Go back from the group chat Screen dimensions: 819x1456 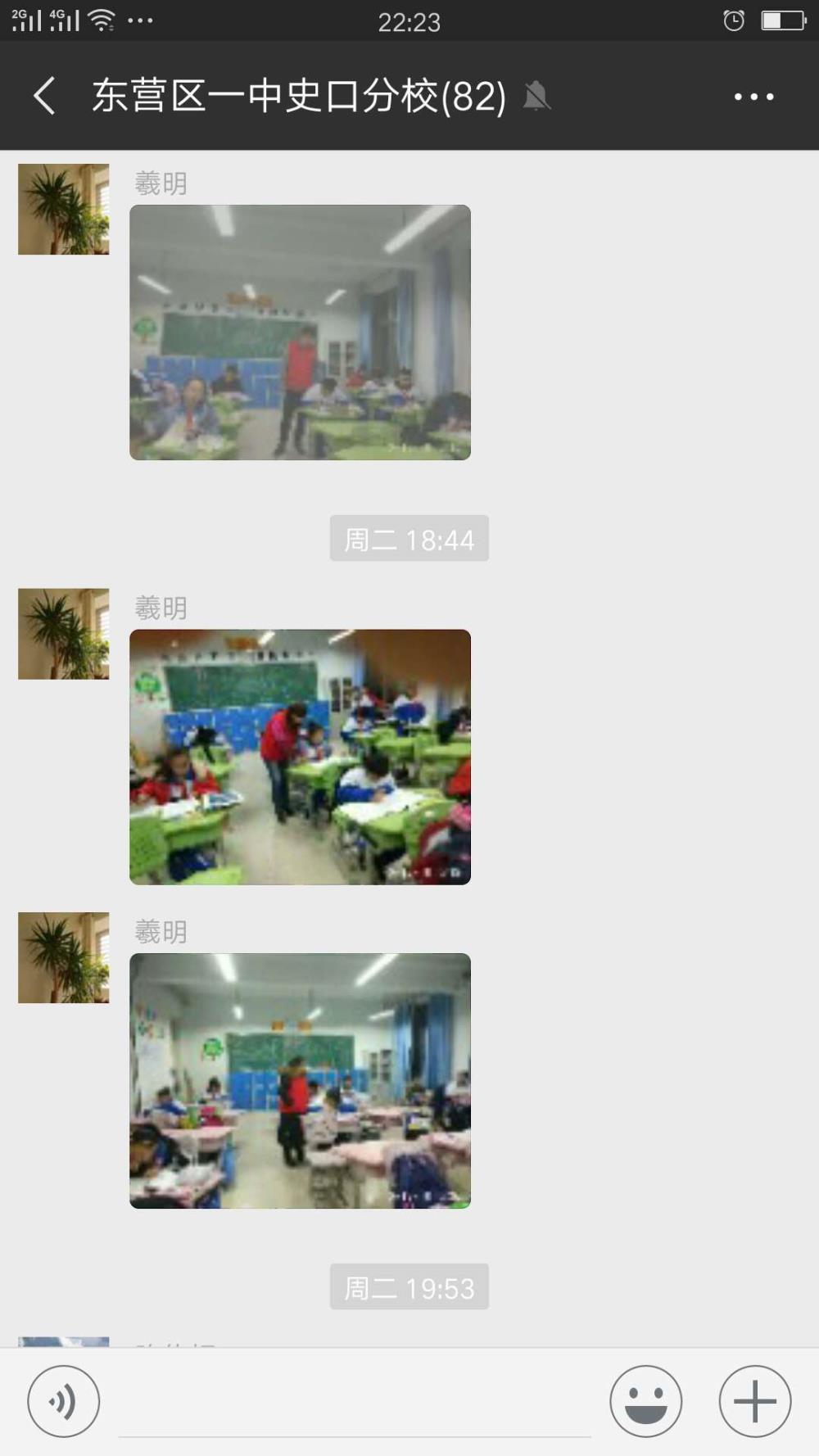(44, 96)
